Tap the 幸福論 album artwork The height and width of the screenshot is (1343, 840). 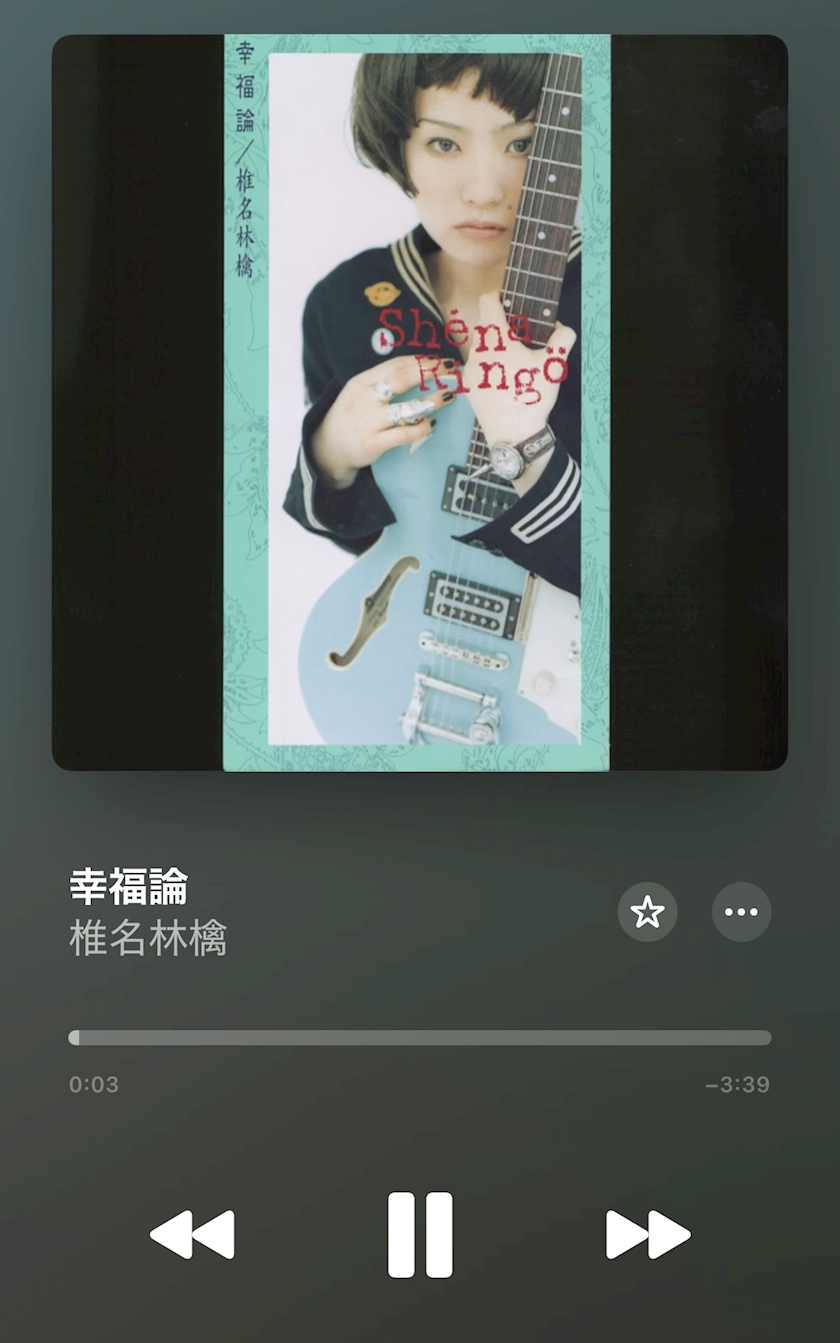420,403
